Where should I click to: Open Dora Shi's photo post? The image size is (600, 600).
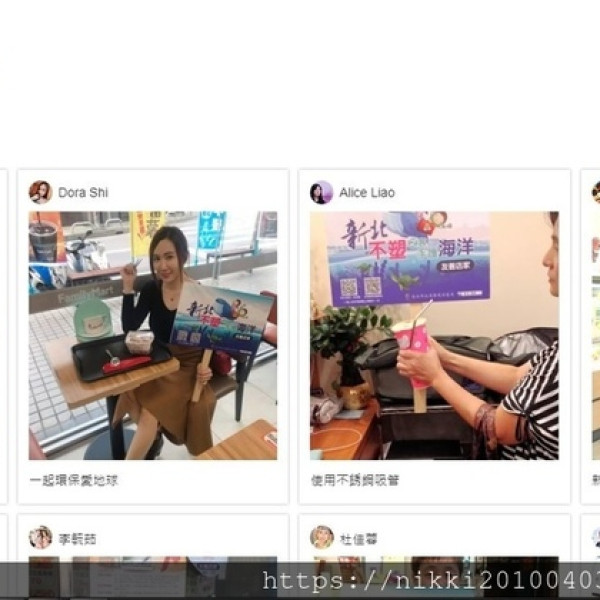click(152, 335)
